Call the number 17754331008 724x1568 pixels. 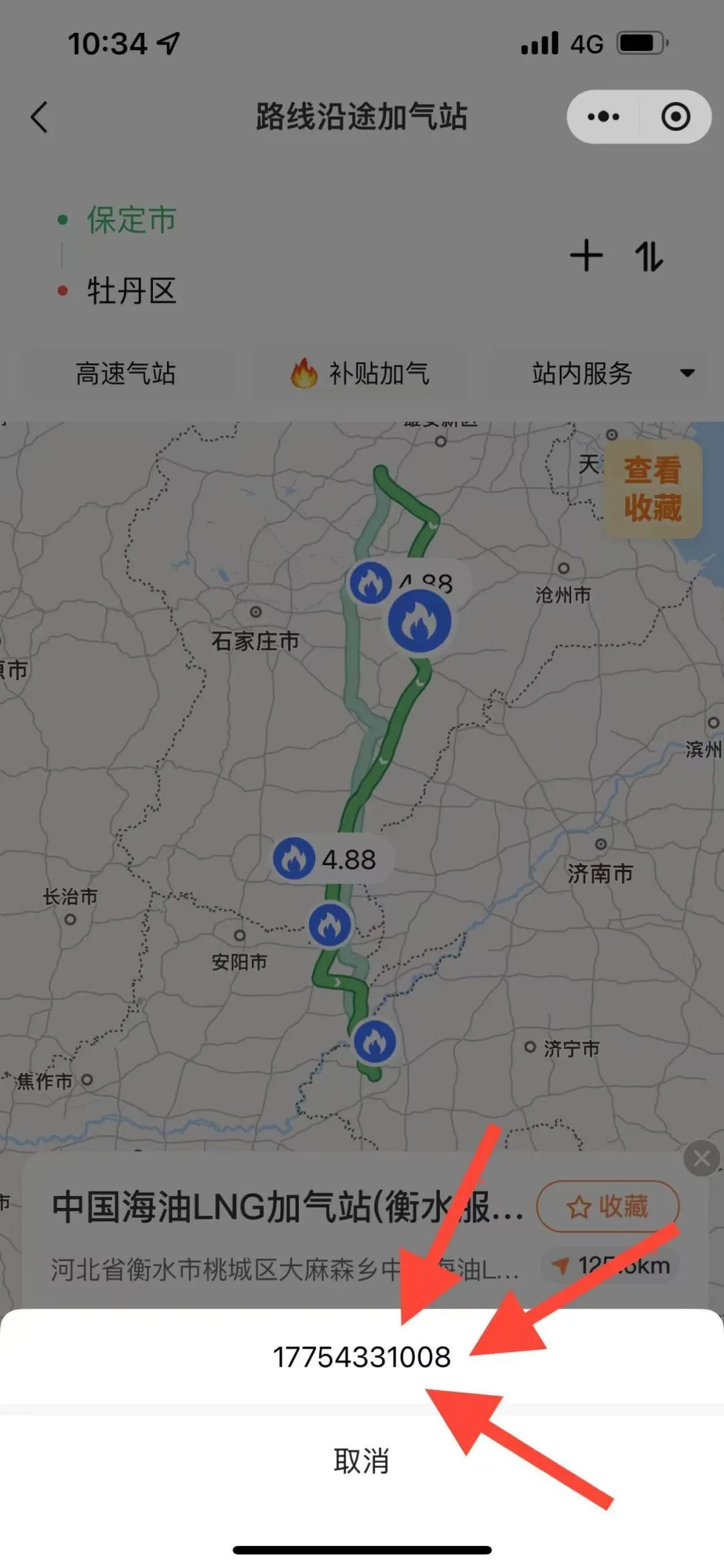point(361,1357)
